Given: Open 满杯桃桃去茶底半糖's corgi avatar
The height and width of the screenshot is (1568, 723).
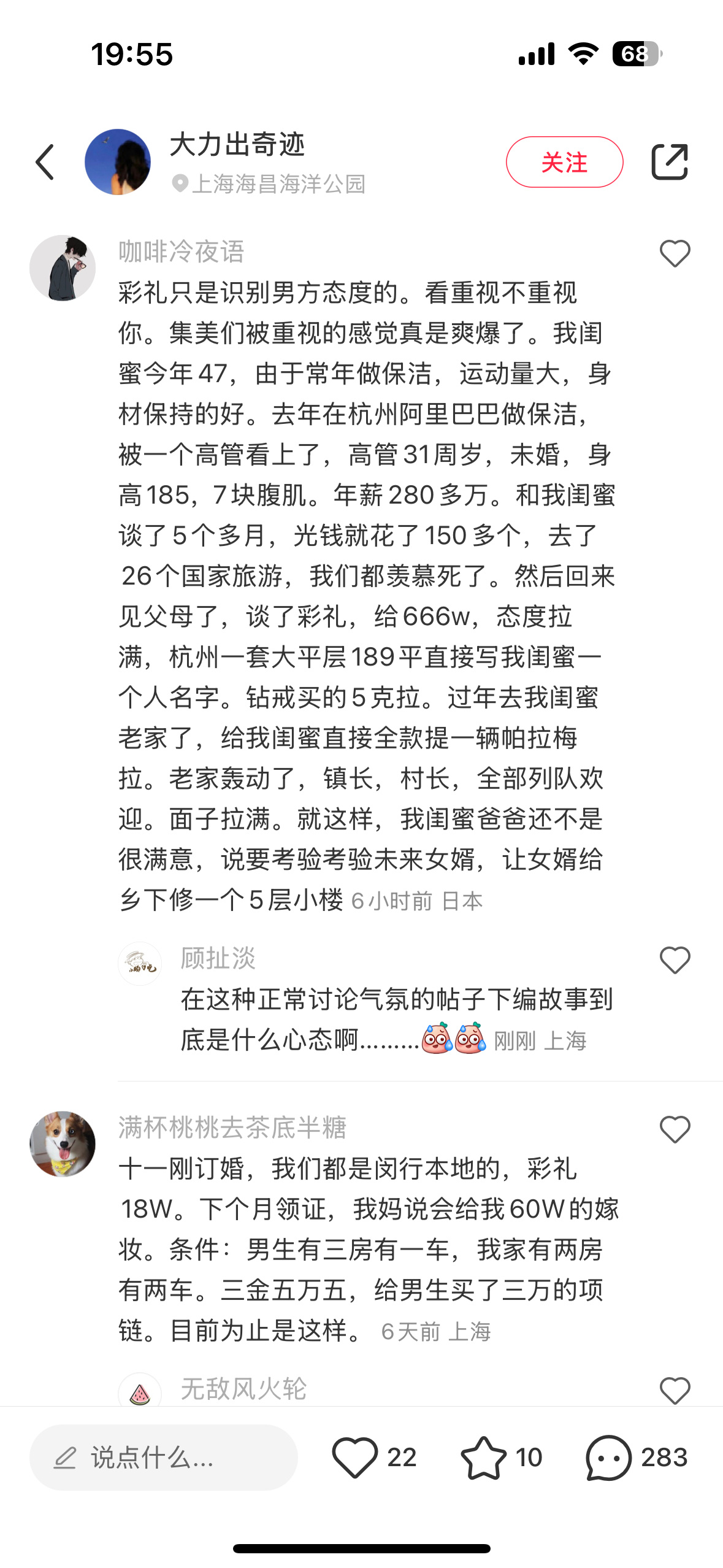Looking at the screenshot, I should point(63,1144).
